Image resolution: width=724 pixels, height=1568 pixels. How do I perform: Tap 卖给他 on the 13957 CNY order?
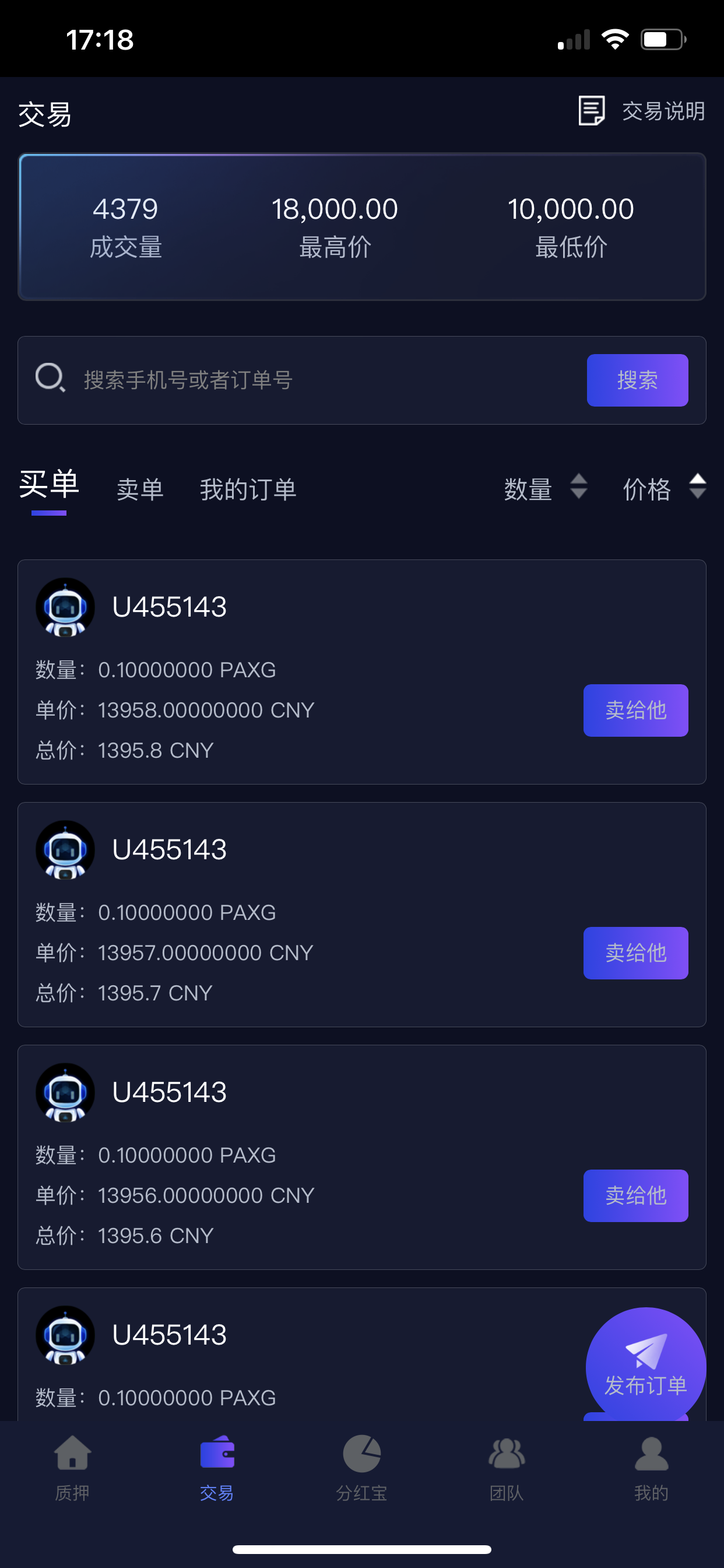635,953
